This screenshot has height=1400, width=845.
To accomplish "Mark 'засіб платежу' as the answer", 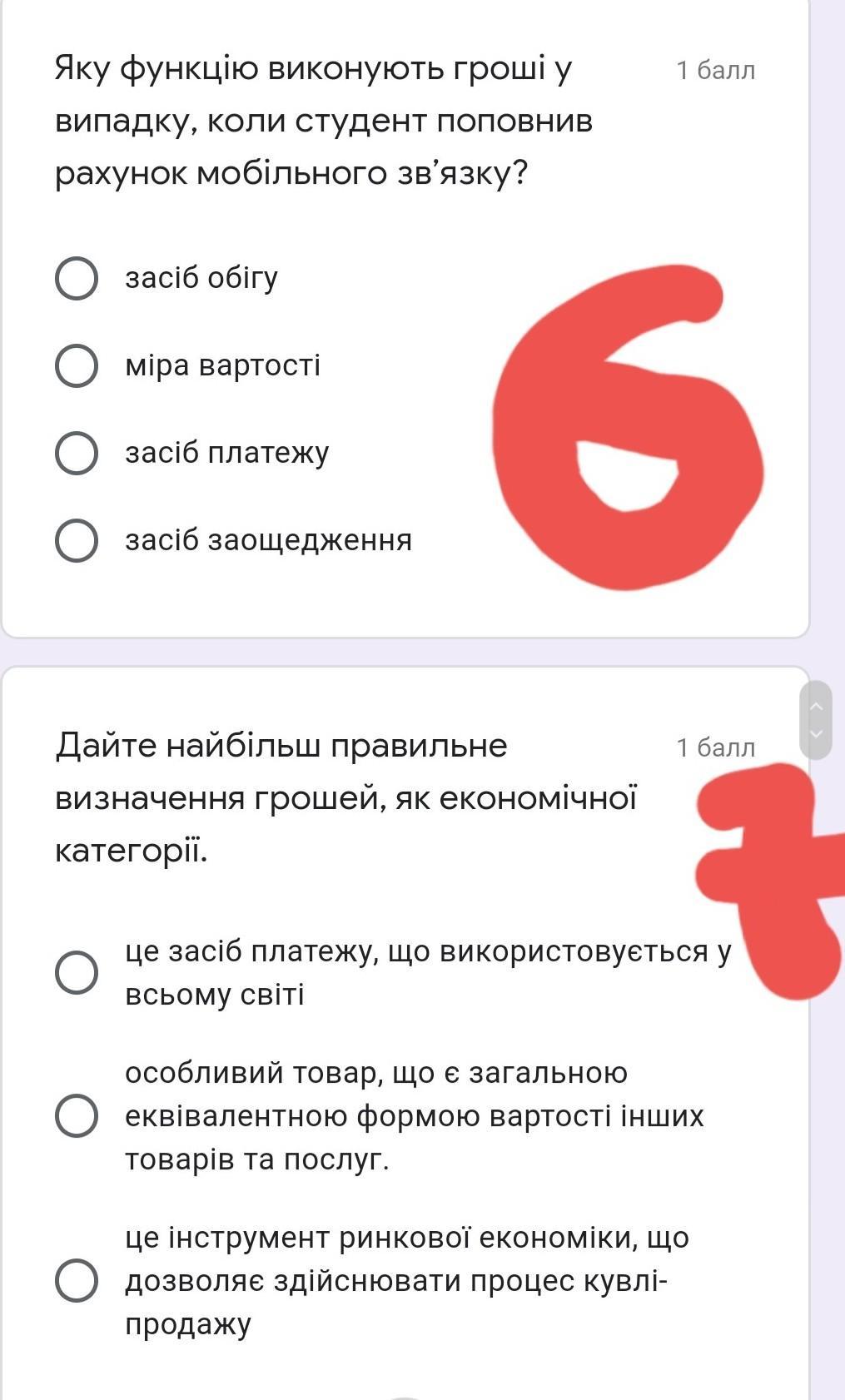I will [77, 454].
